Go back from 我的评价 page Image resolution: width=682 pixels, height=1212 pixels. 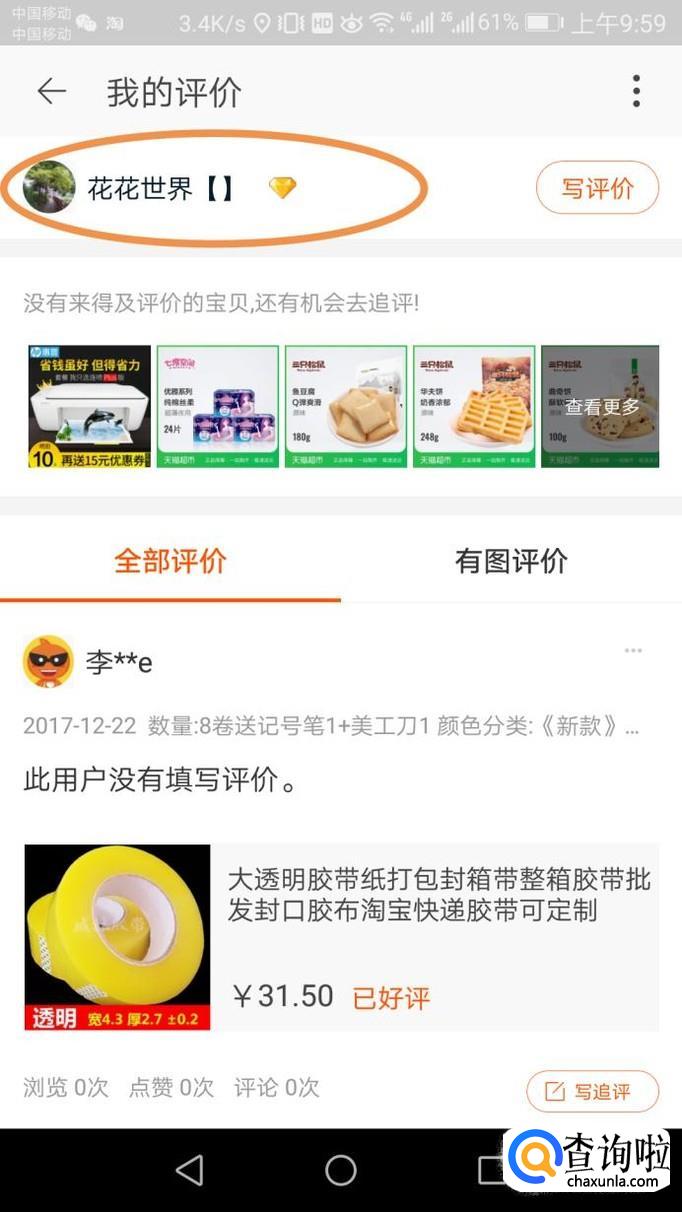[x=51, y=92]
